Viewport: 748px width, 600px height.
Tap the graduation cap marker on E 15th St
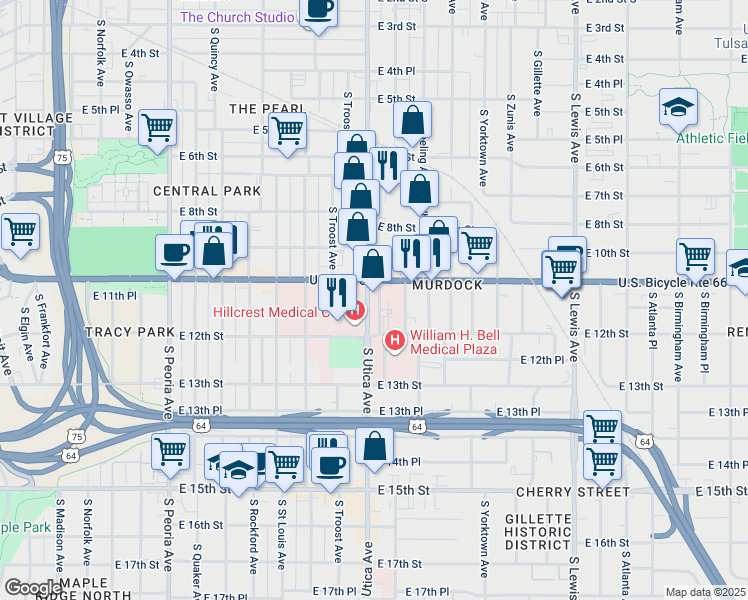click(x=239, y=474)
